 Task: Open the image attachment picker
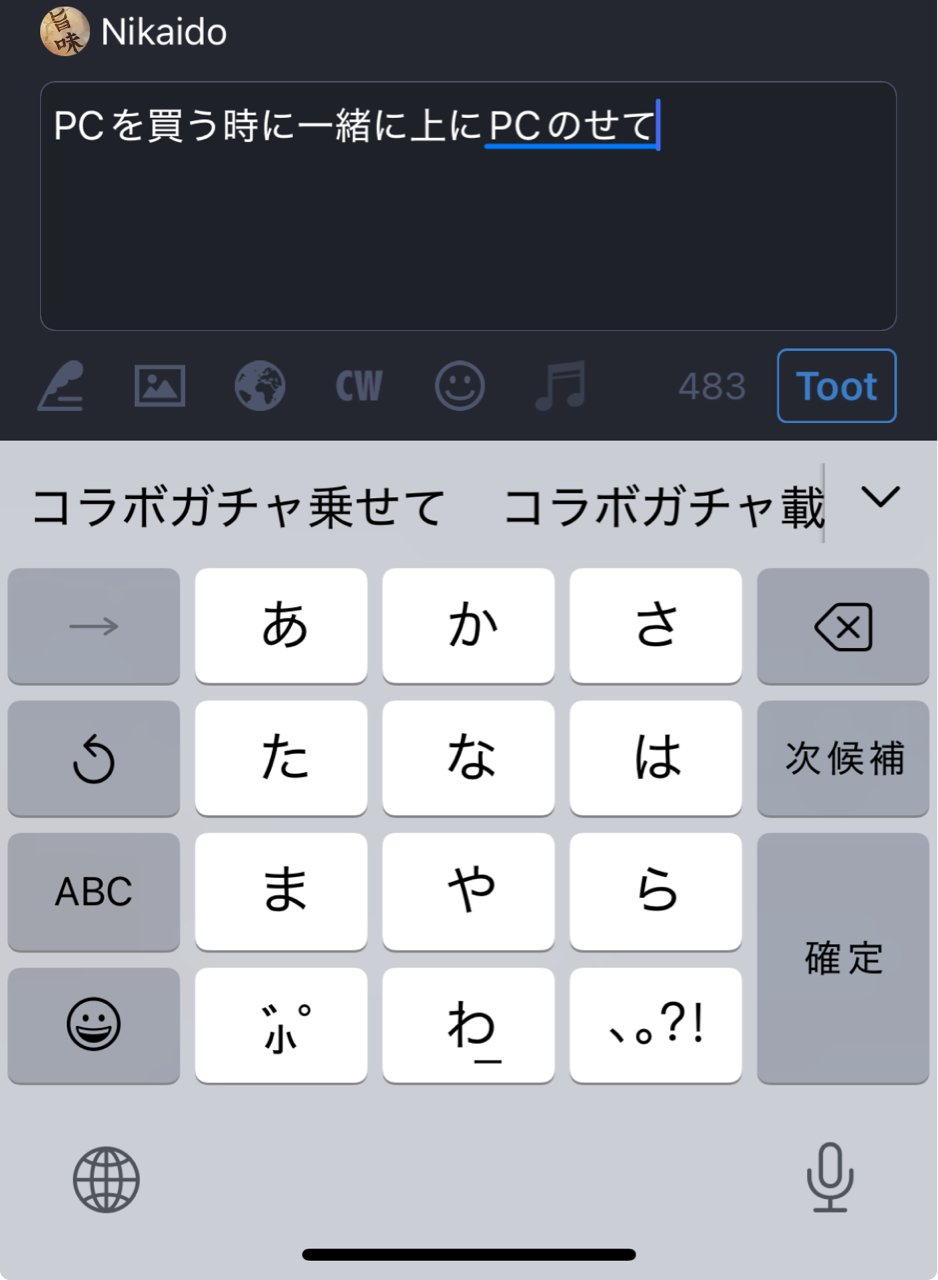point(160,386)
